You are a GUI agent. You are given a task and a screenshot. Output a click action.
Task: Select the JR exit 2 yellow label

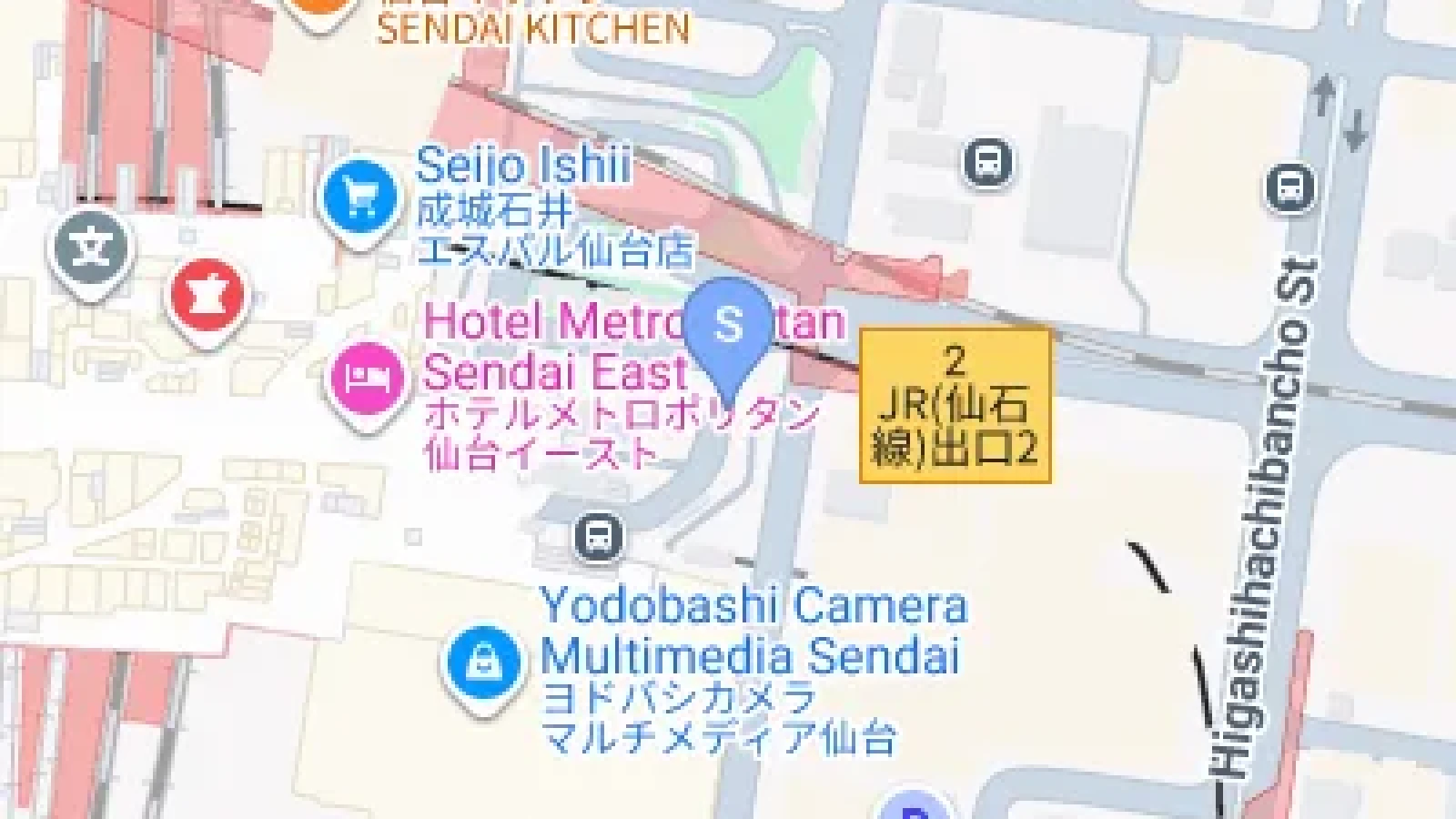955,405
